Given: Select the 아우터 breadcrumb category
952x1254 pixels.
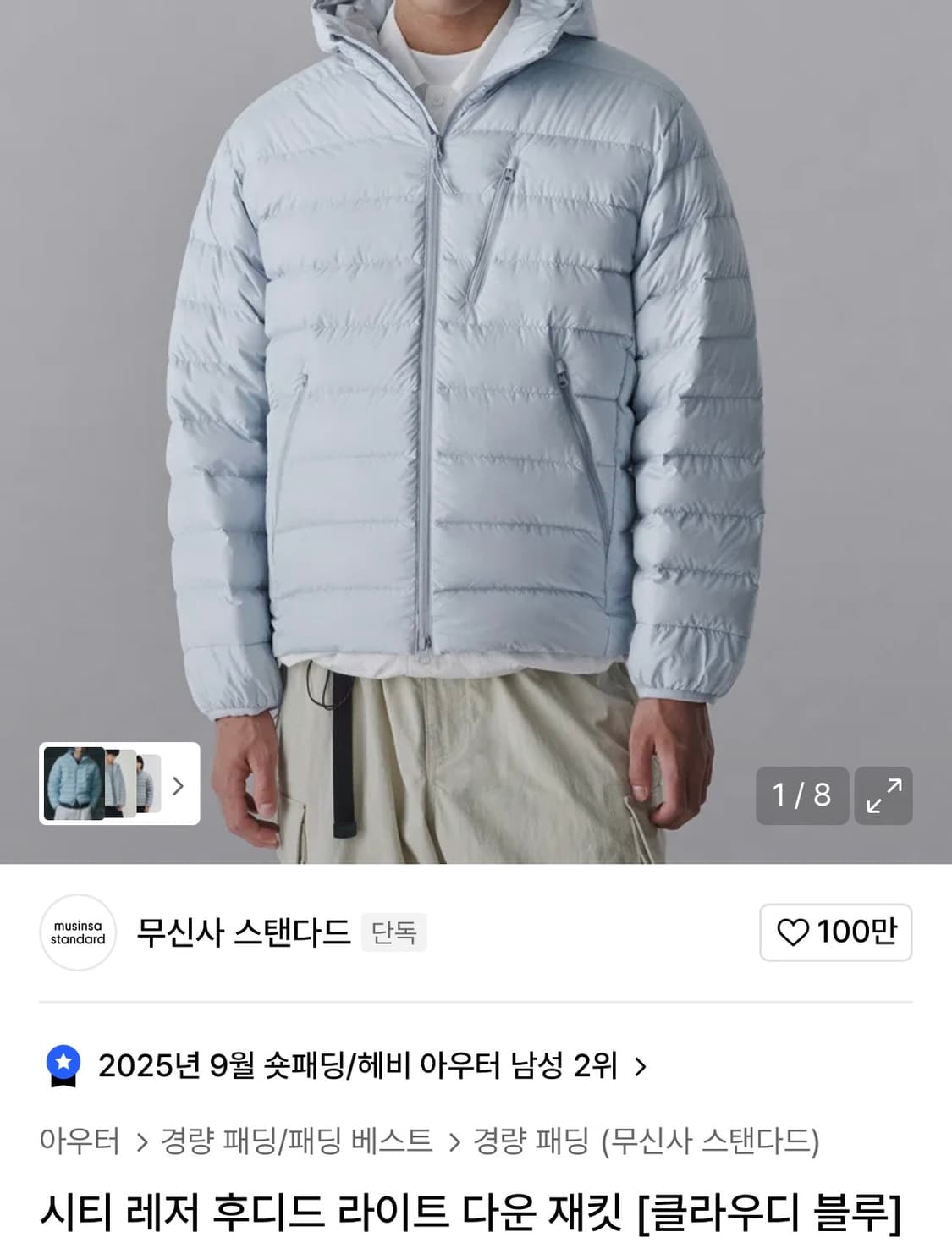Looking at the screenshot, I should (81, 1142).
